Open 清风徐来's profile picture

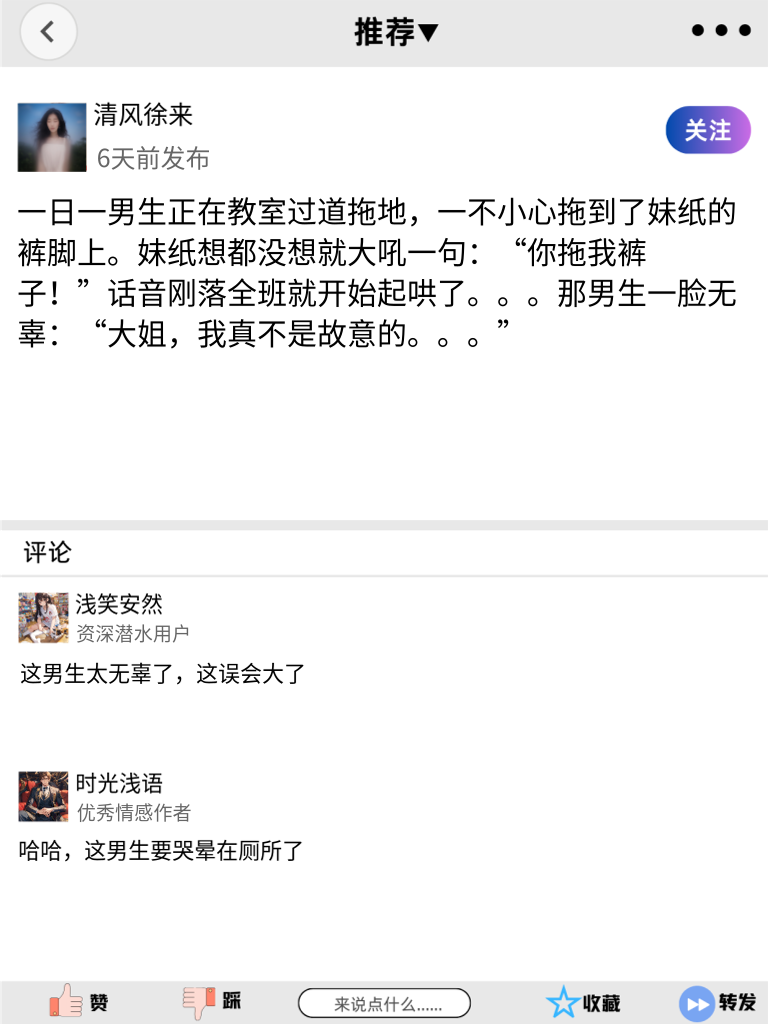(51, 136)
